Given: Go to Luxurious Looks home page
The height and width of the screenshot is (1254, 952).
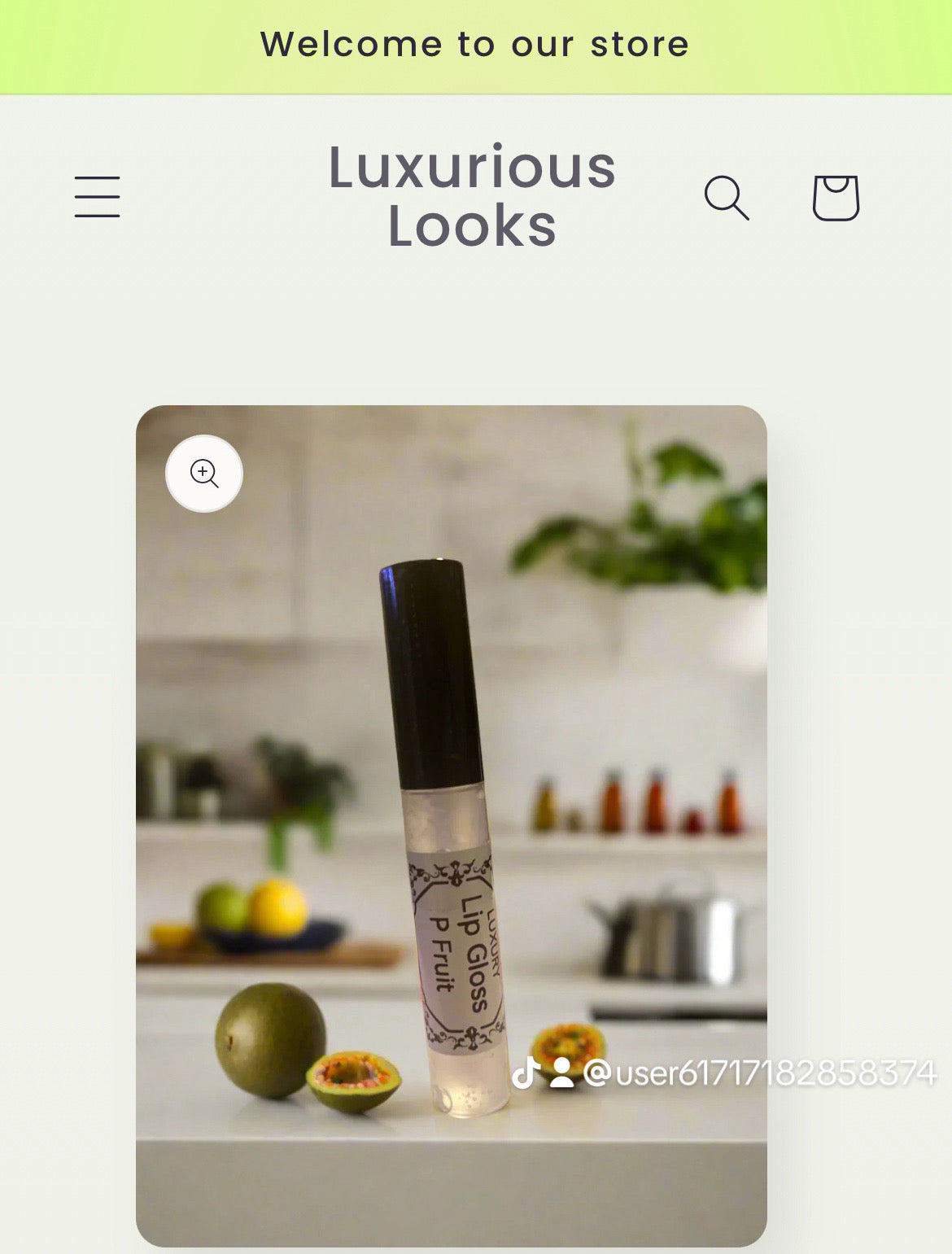Looking at the screenshot, I should click(472, 196).
